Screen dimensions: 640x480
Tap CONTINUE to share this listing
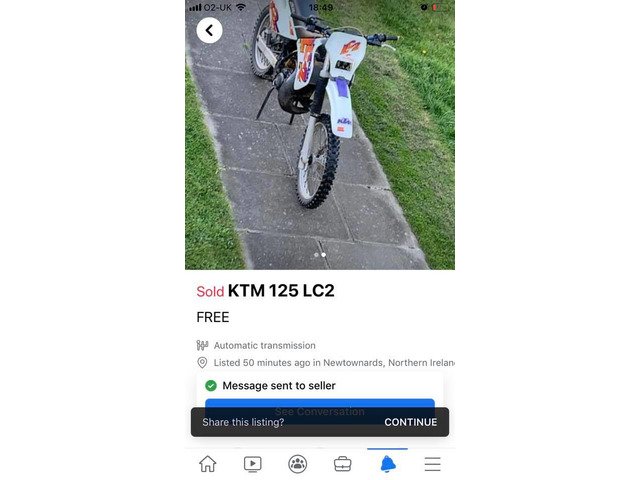(410, 422)
